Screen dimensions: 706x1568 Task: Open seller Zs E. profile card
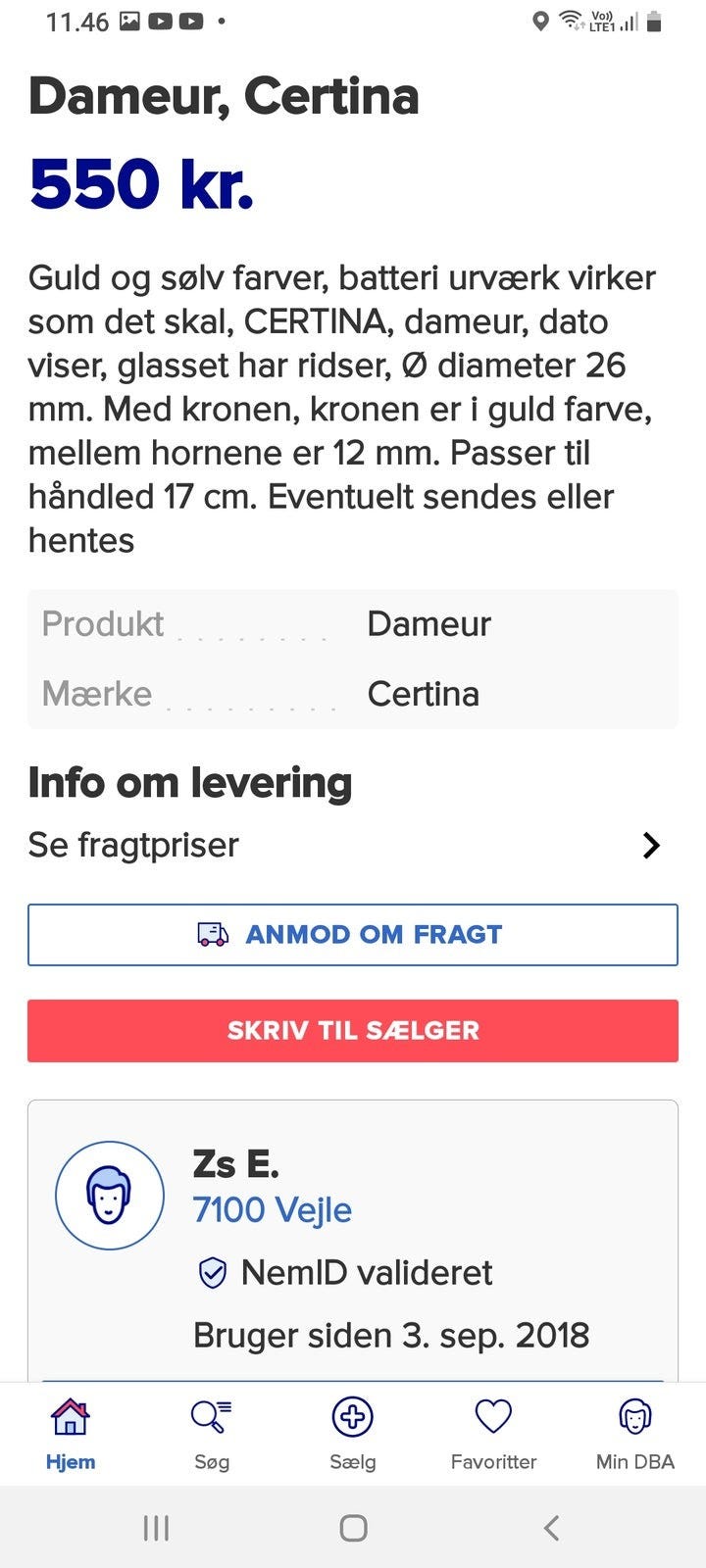[235, 1164]
